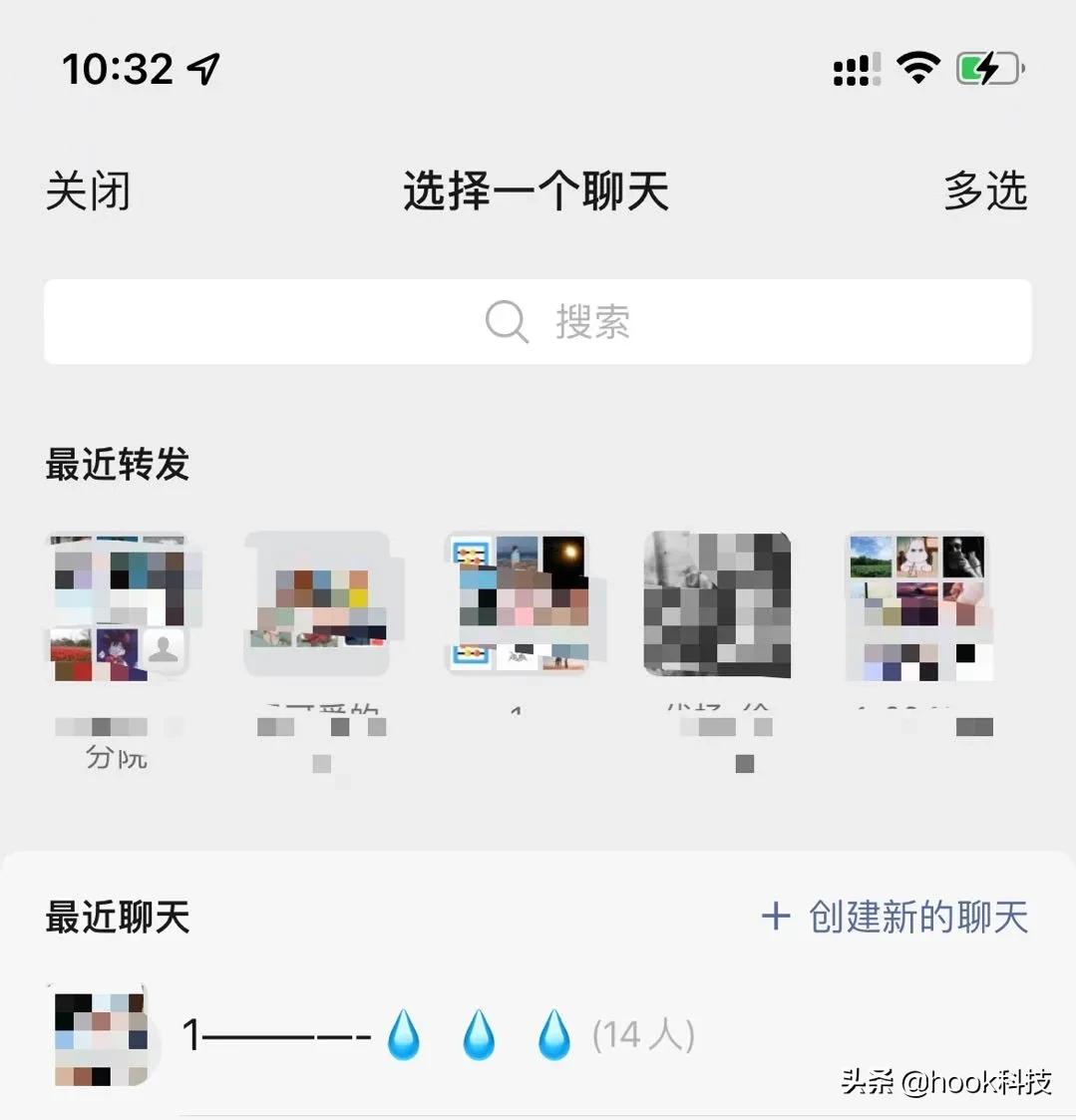This screenshot has width=1076, height=1120.
Task: Tap the cellular signal icon
Action: (x=854, y=69)
